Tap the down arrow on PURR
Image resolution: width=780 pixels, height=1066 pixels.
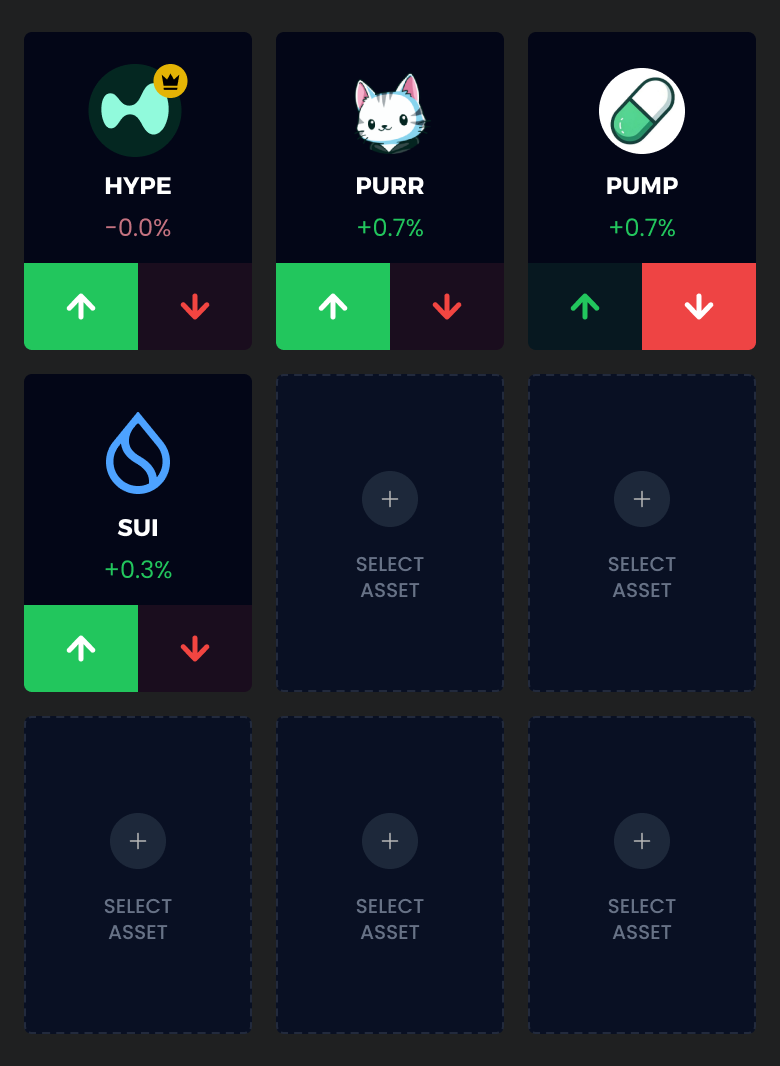[447, 306]
